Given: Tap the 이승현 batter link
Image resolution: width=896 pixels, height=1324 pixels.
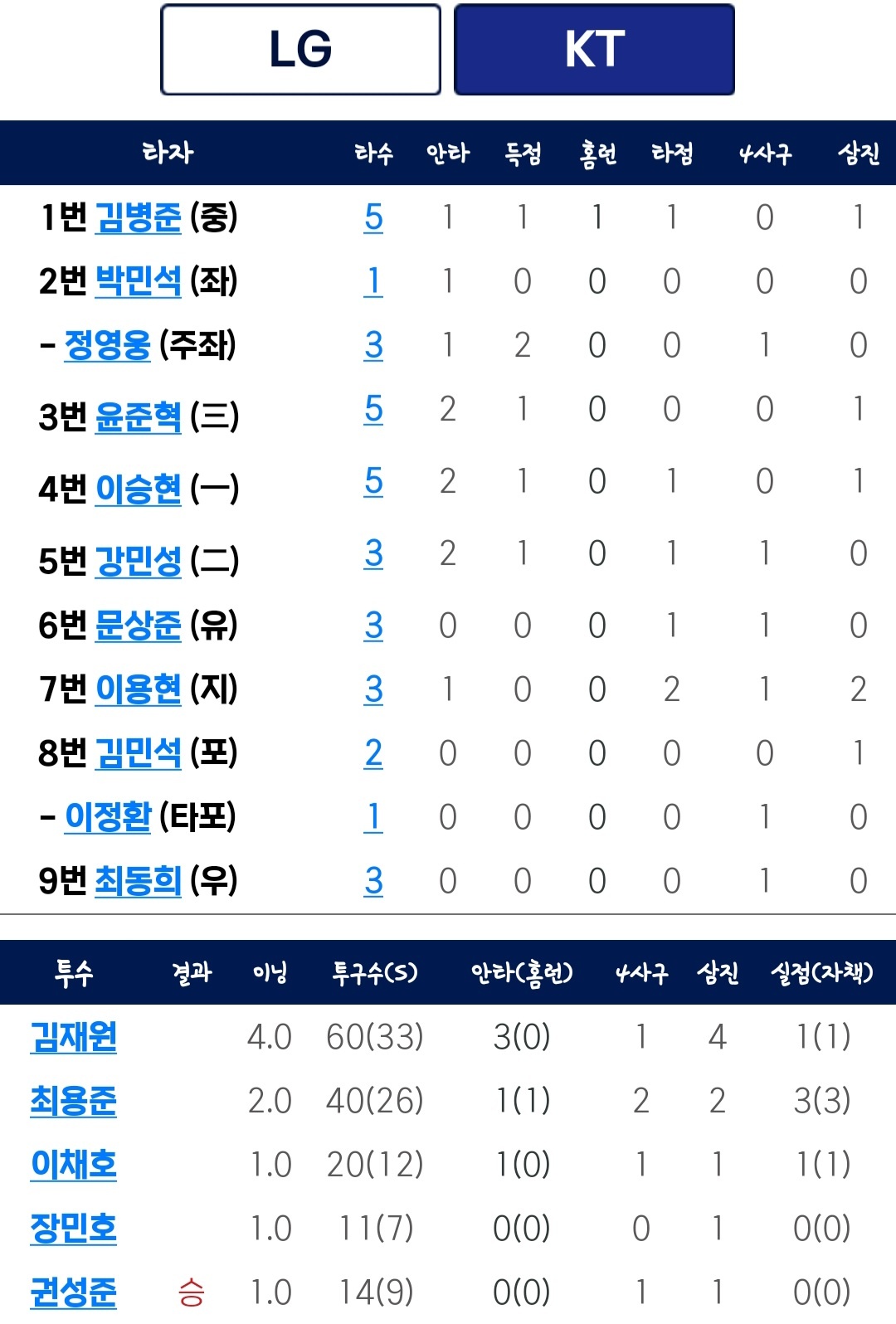Looking at the screenshot, I should click(138, 489).
